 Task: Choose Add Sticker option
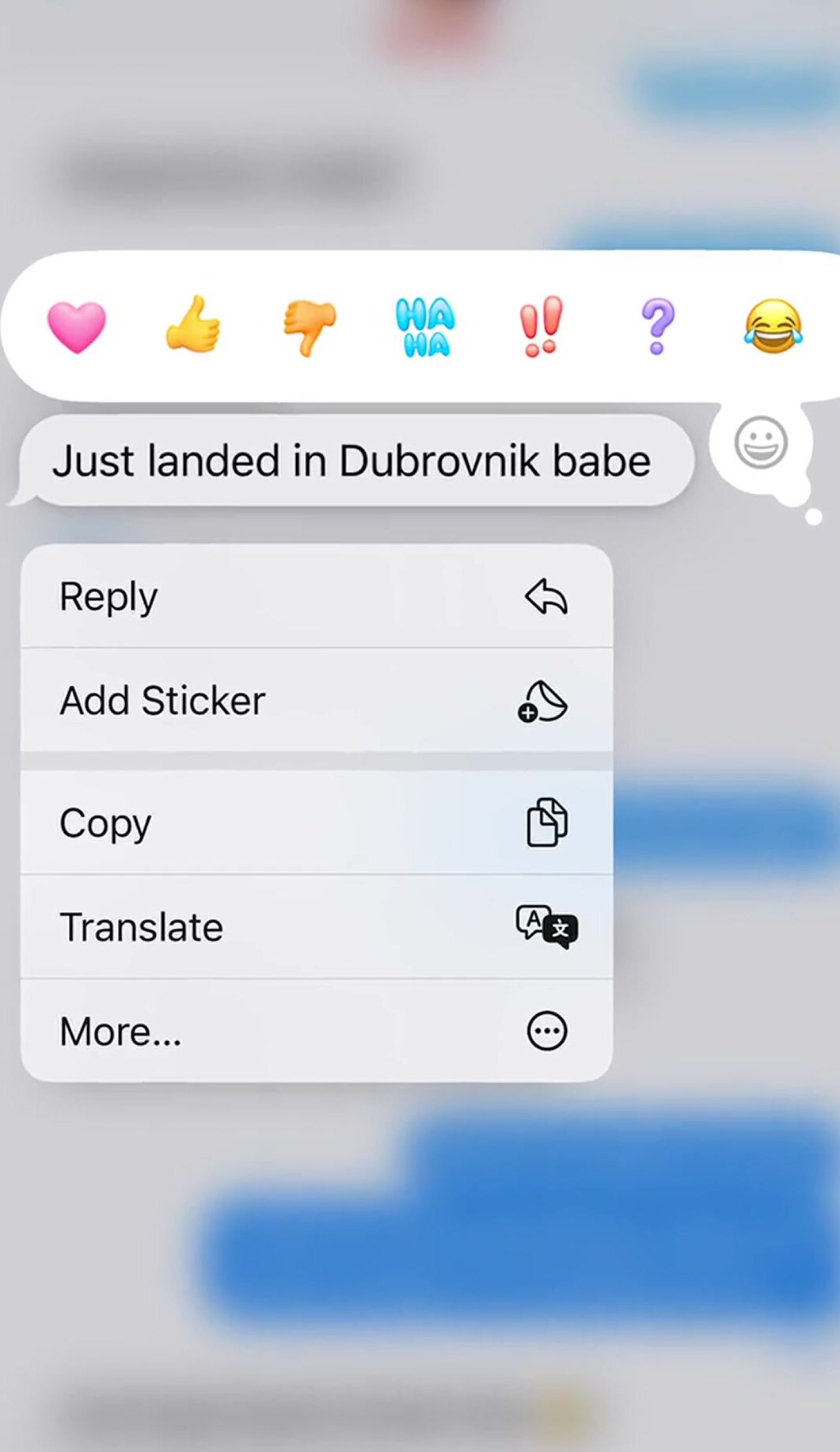coord(317,701)
